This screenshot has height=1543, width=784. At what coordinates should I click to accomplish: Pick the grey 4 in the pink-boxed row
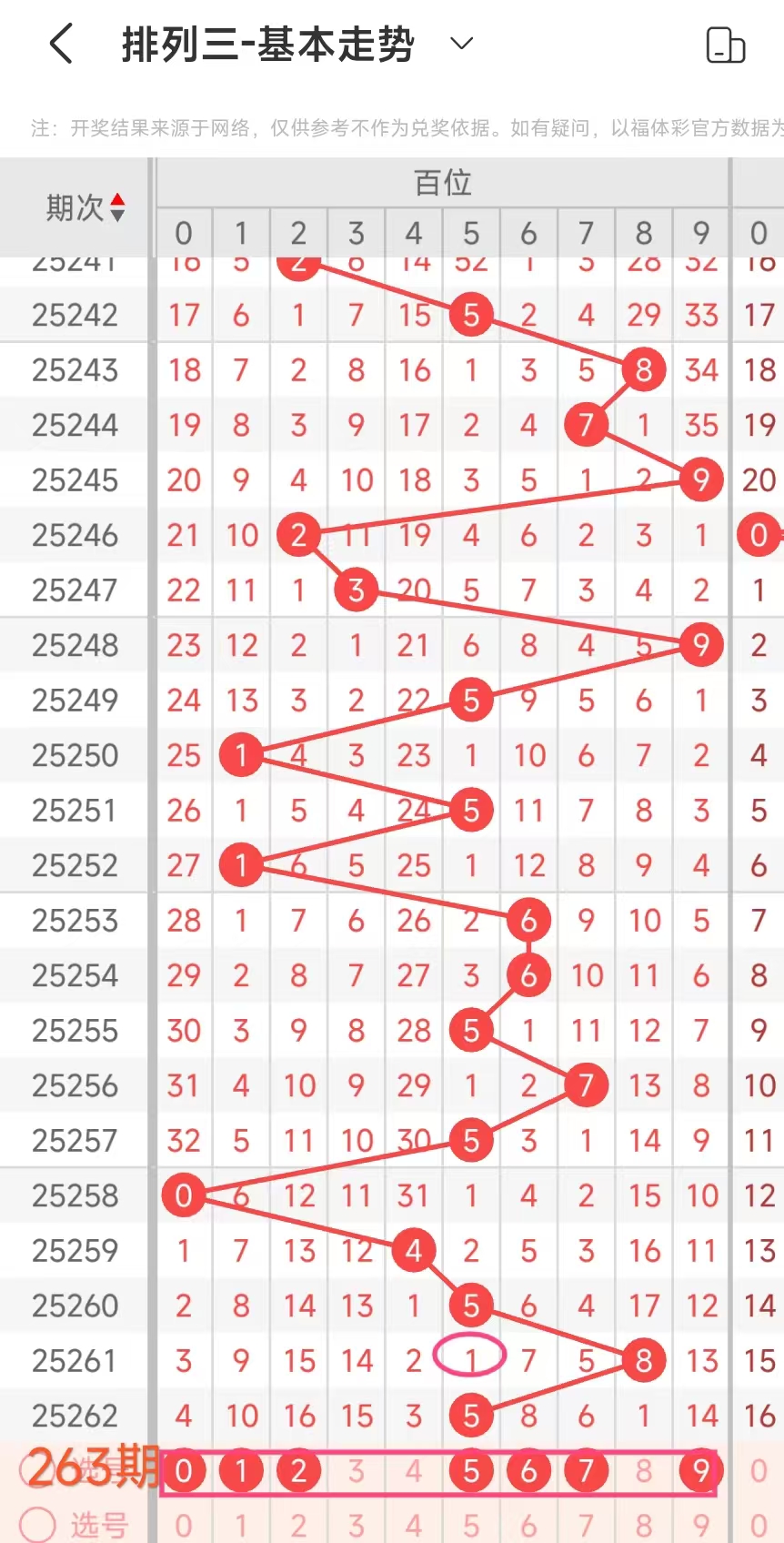414,1470
